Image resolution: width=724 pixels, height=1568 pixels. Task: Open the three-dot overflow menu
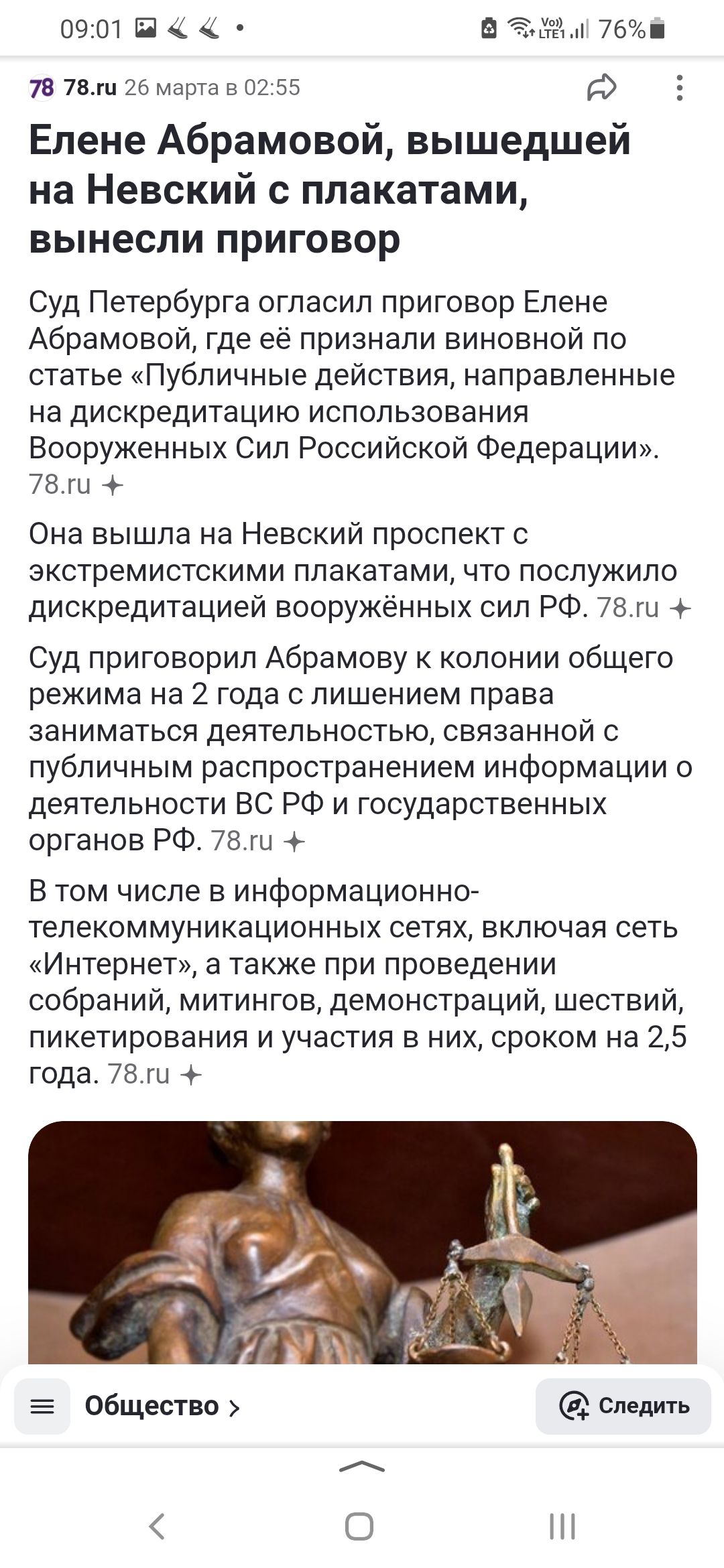pyautogui.click(x=680, y=88)
